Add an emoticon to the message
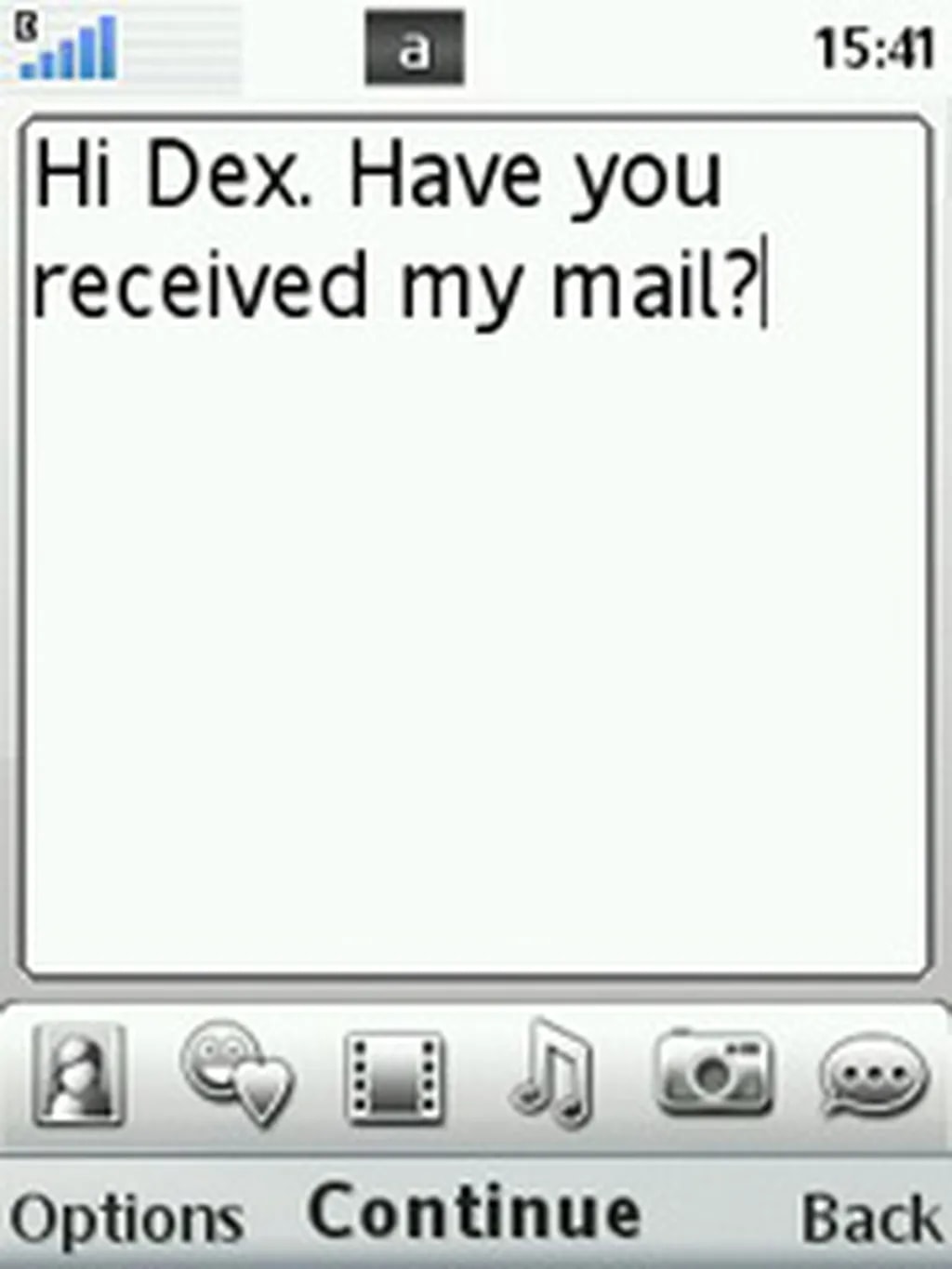The image size is (952, 1269). (236, 1075)
